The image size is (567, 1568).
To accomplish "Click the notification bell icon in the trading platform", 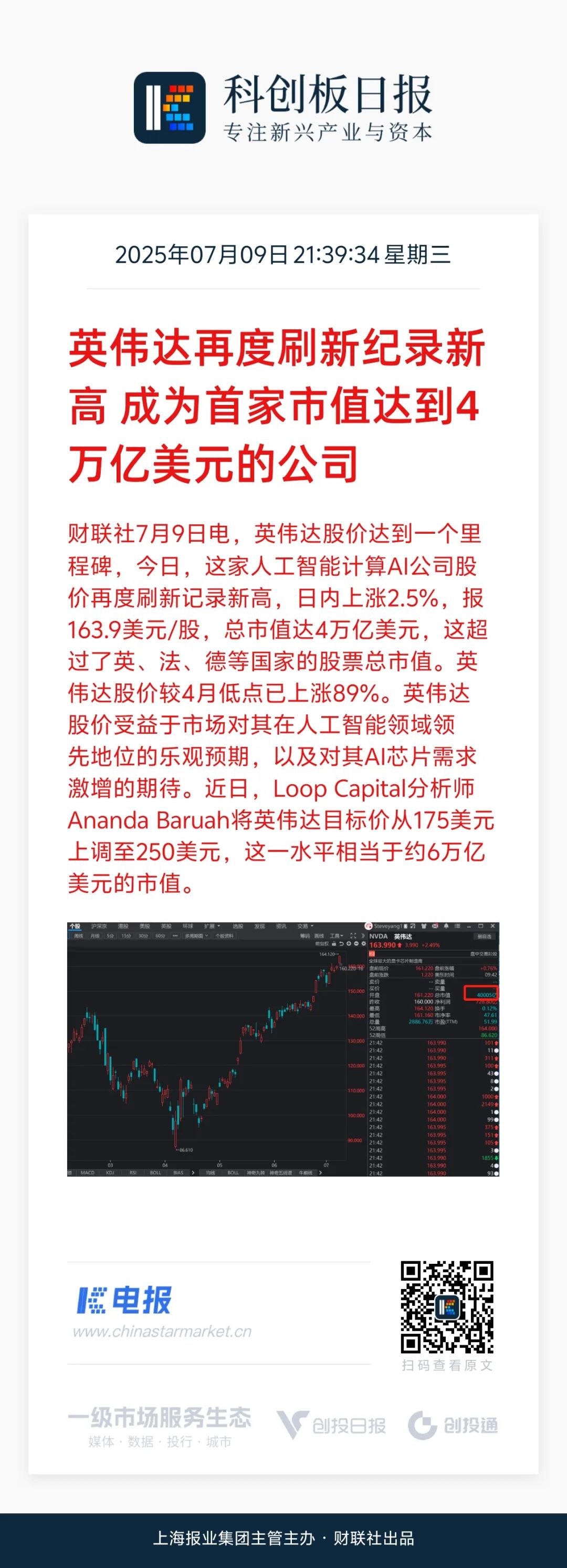I will [446, 926].
